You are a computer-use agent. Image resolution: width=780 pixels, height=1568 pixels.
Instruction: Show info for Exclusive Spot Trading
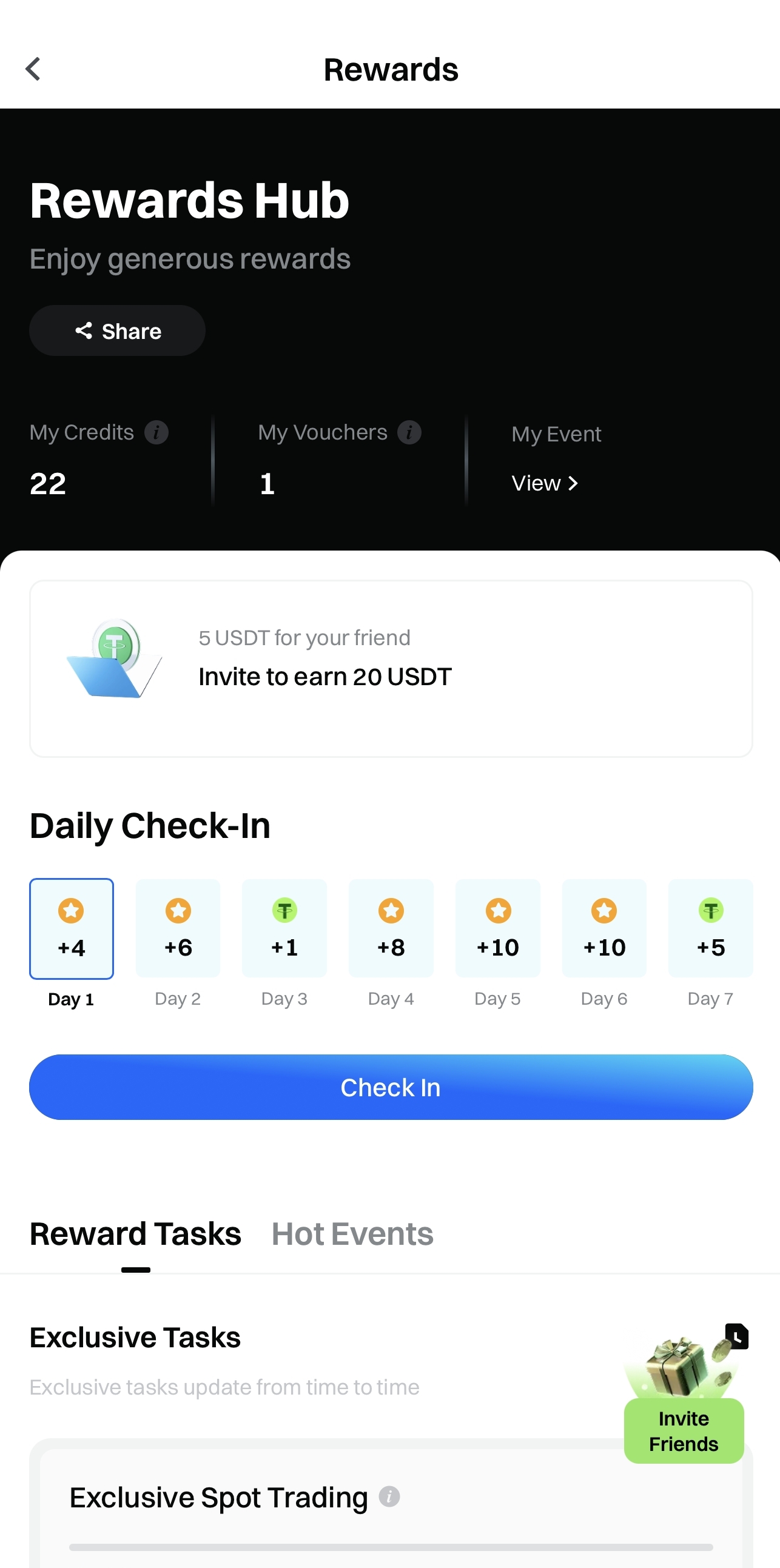point(389,1496)
